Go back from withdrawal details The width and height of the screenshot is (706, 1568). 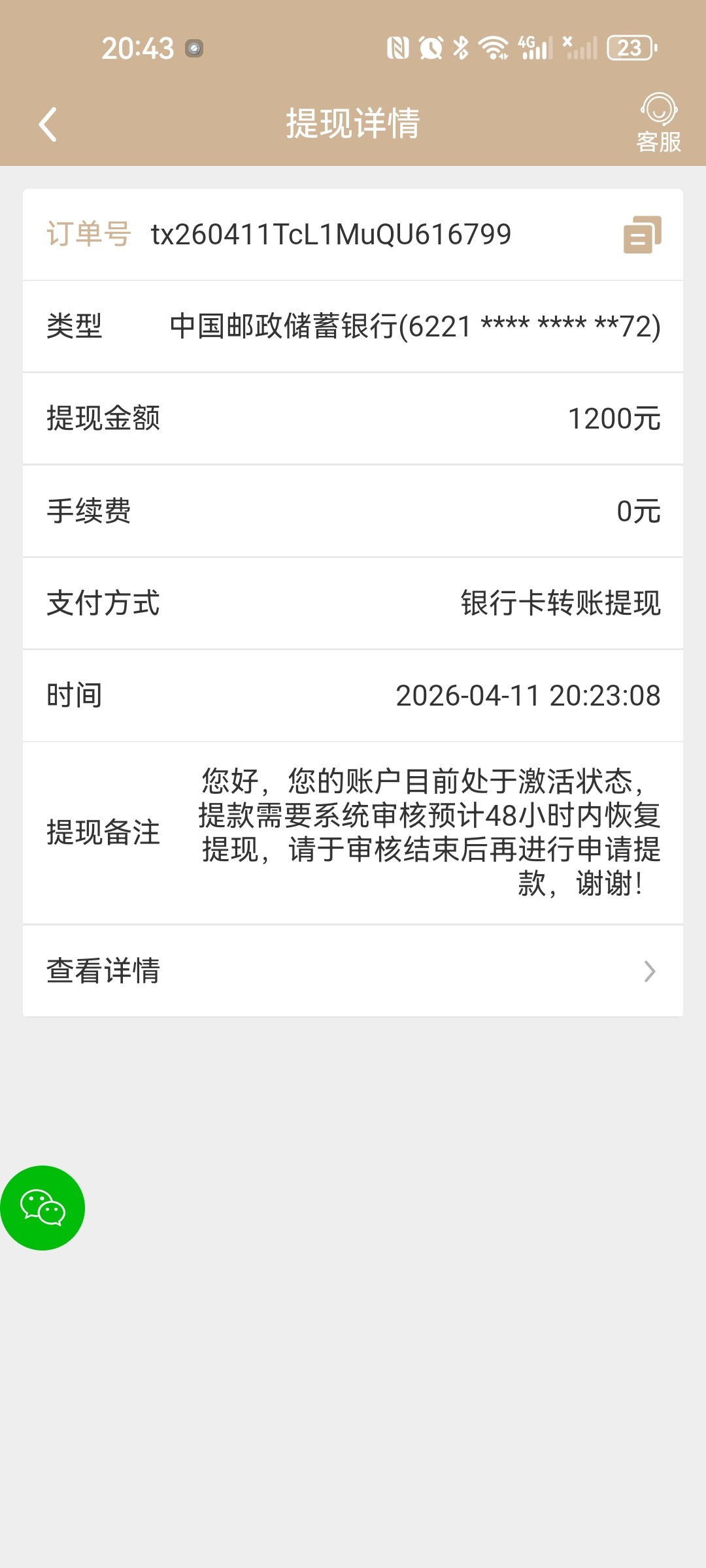click(x=48, y=124)
